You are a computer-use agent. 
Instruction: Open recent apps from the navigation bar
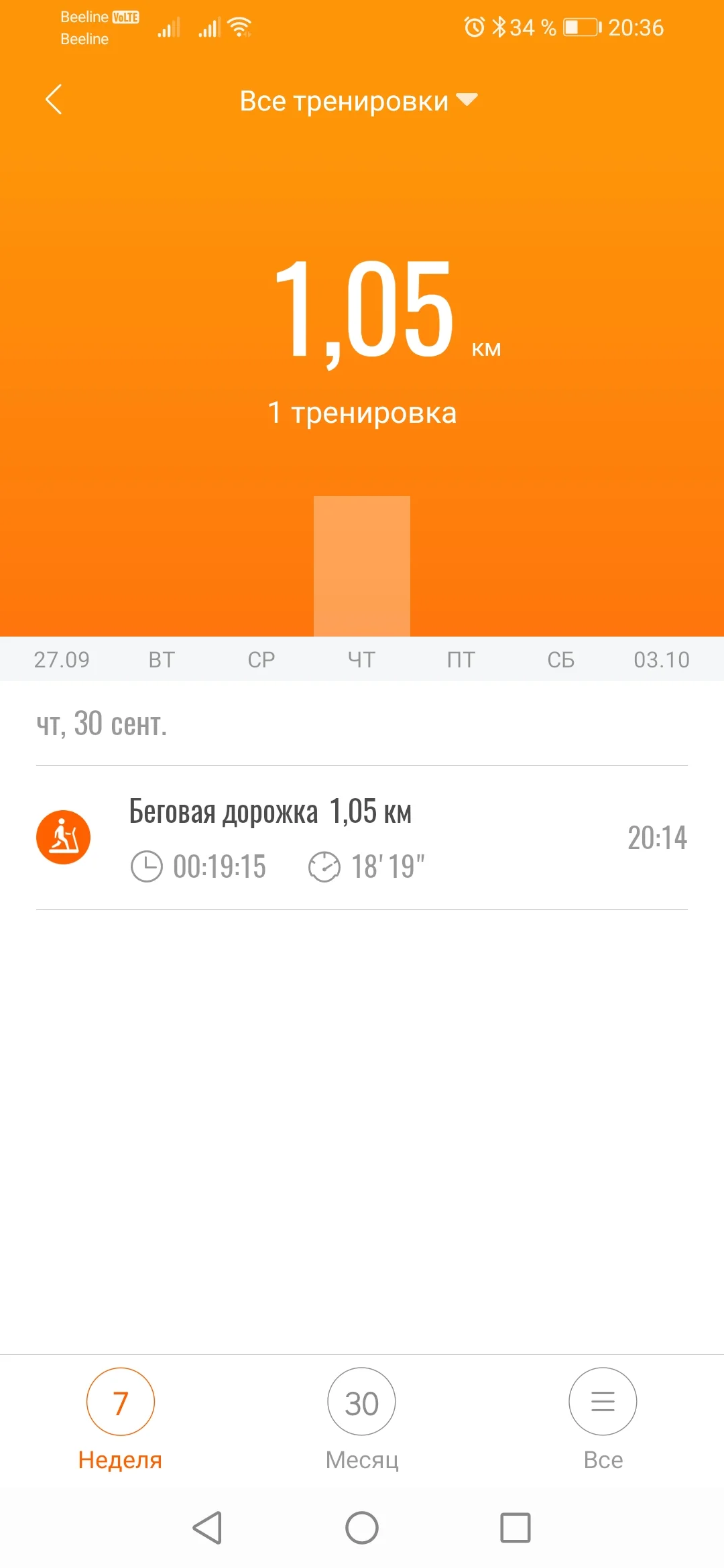point(516,1528)
